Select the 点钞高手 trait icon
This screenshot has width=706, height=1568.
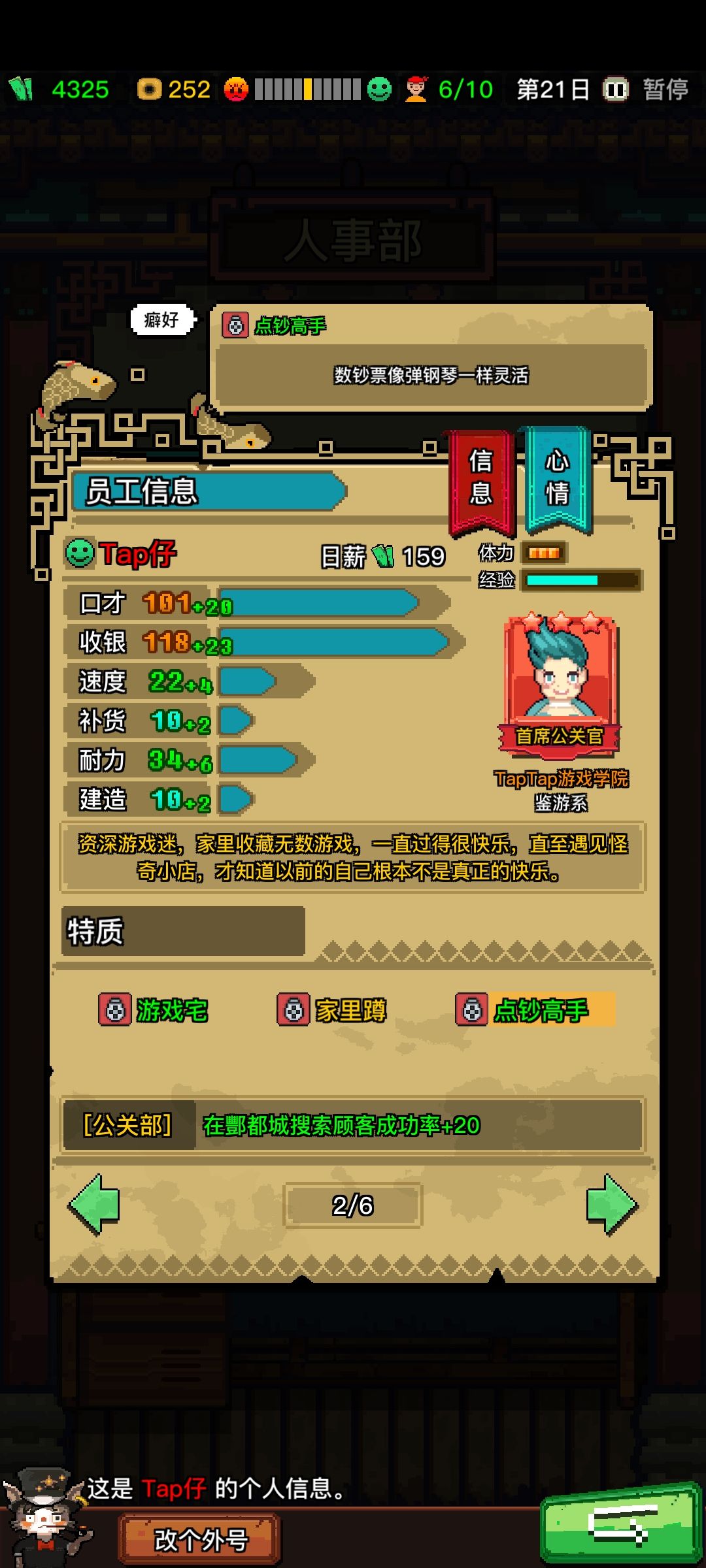click(x=473, y=1010)
